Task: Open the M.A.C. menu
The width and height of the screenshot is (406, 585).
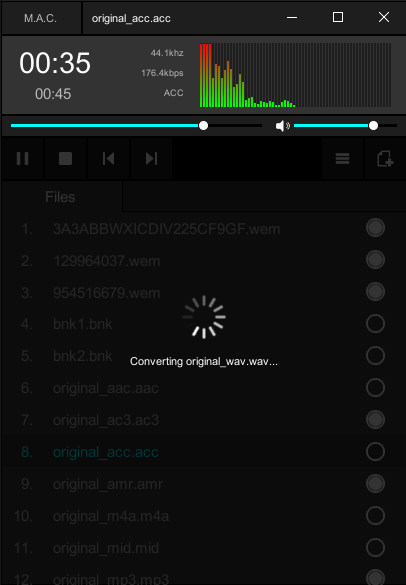Action: pos(41,18)
